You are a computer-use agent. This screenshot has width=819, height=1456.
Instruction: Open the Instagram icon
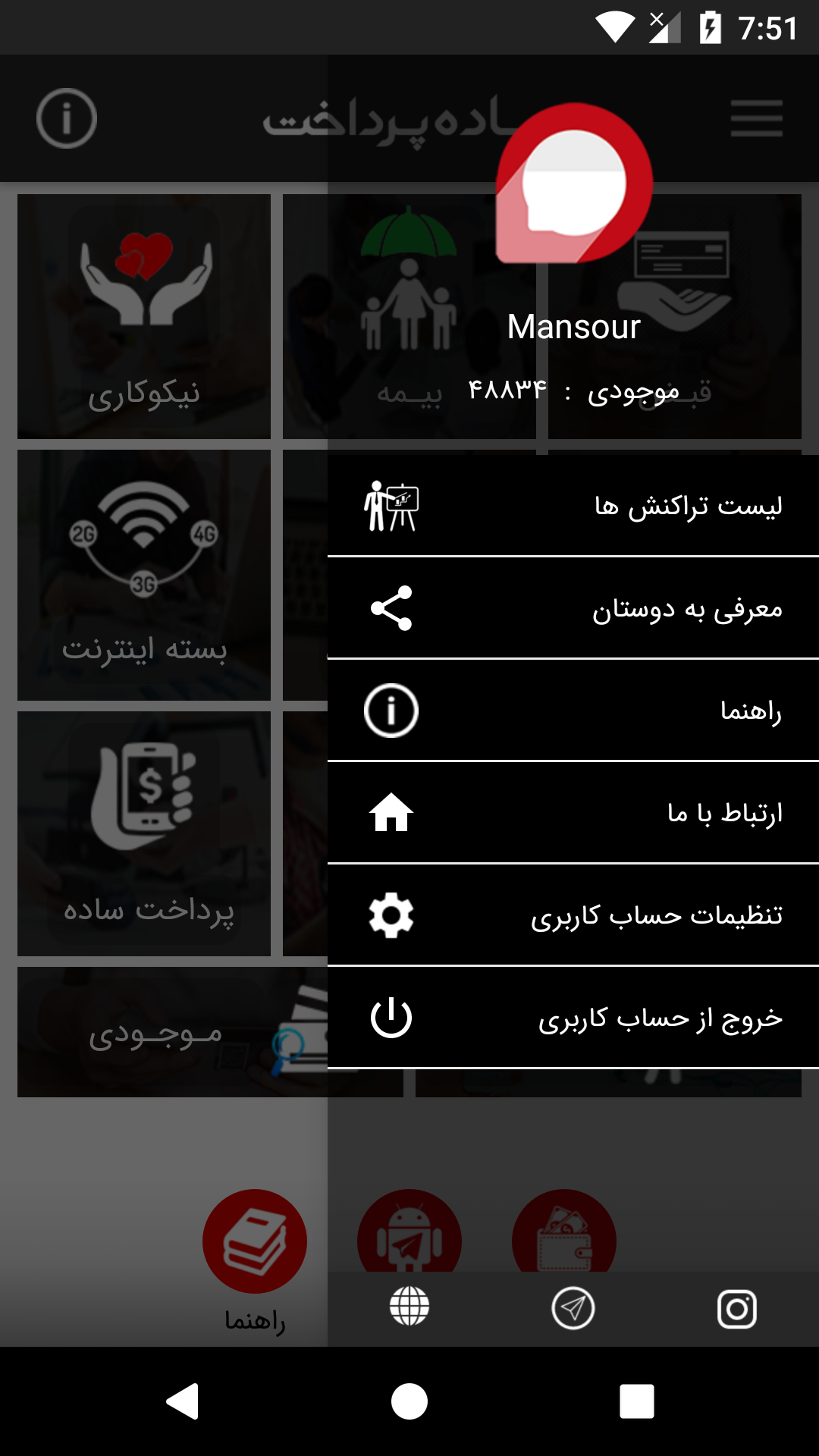click(x=737, y=1309)
